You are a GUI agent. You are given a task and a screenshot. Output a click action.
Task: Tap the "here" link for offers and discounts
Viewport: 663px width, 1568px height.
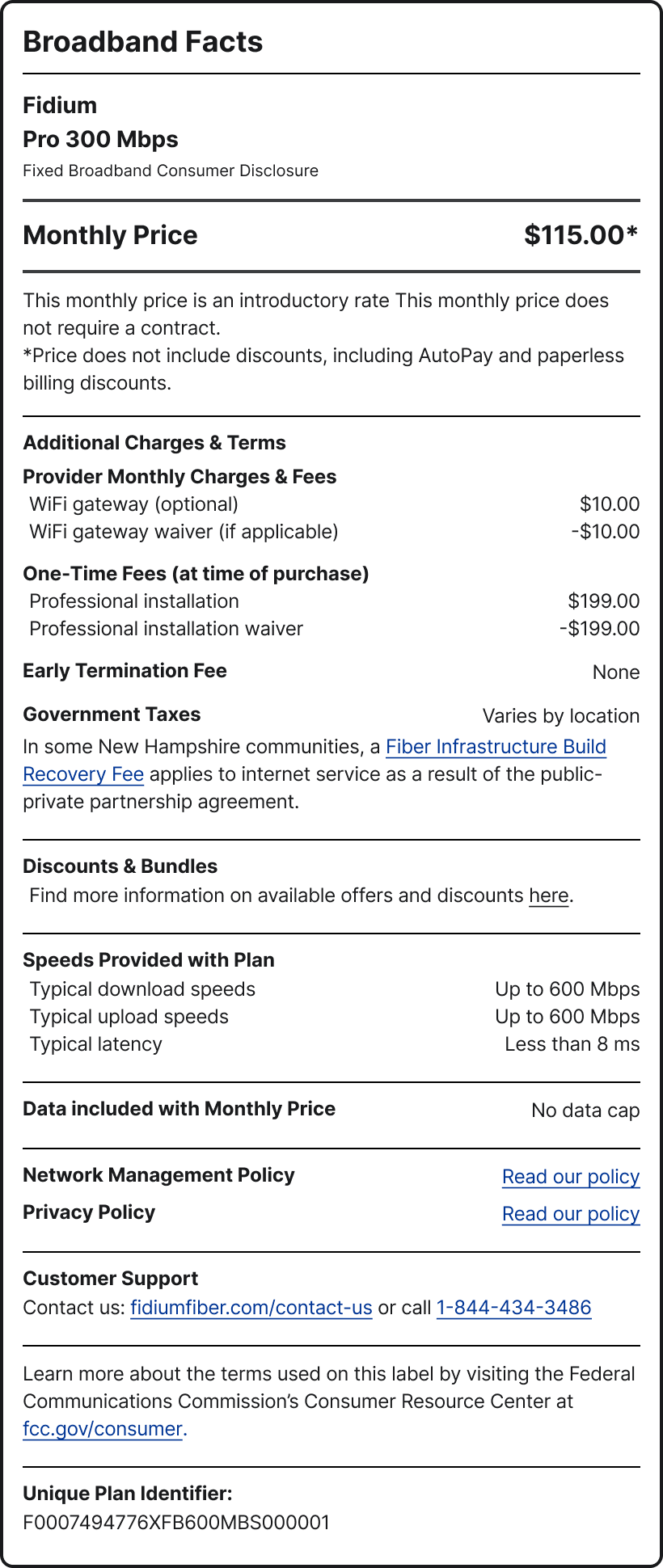548,896
